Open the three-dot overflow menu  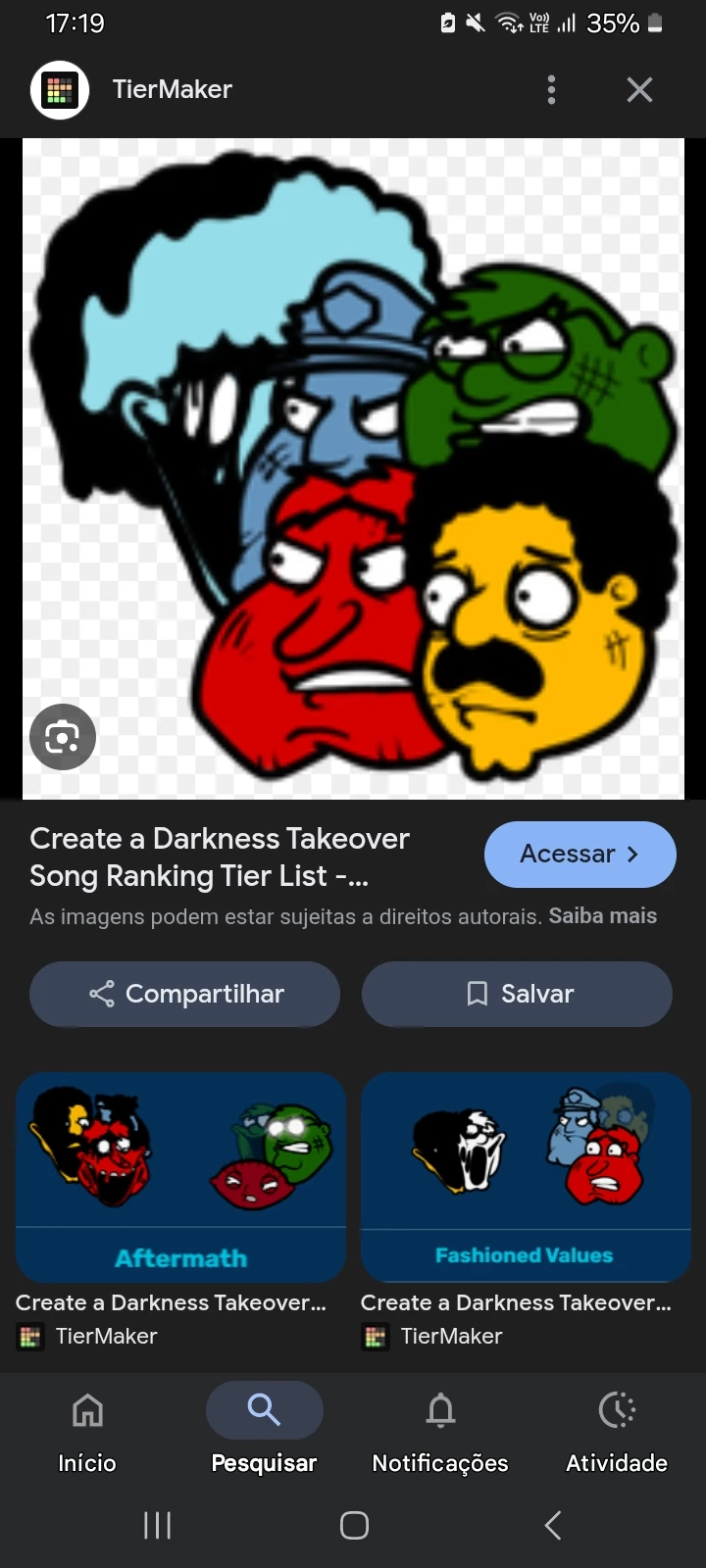pyautogui.click(x=551, y=89)
